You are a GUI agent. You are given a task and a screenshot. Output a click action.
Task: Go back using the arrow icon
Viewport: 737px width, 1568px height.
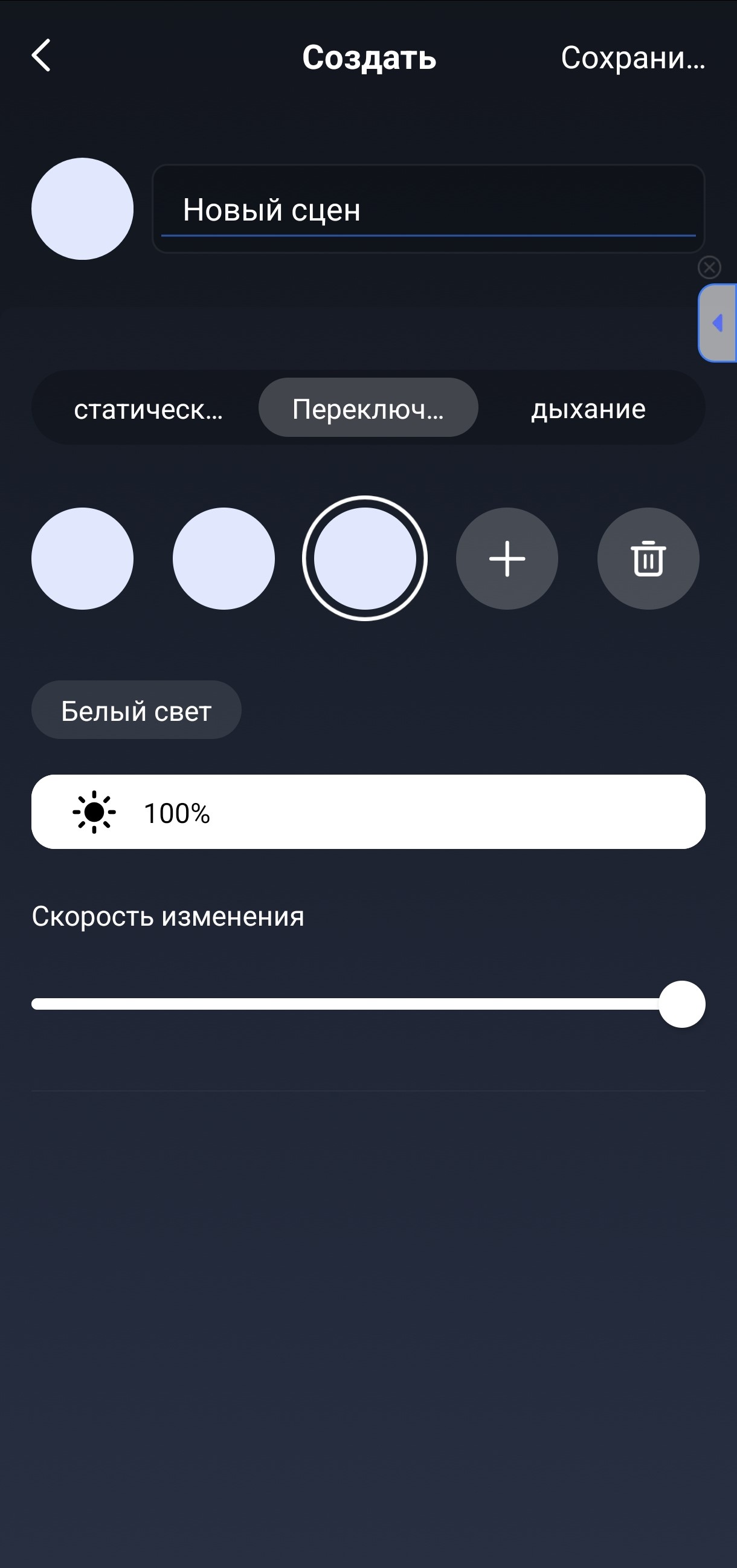click(42, 56)
